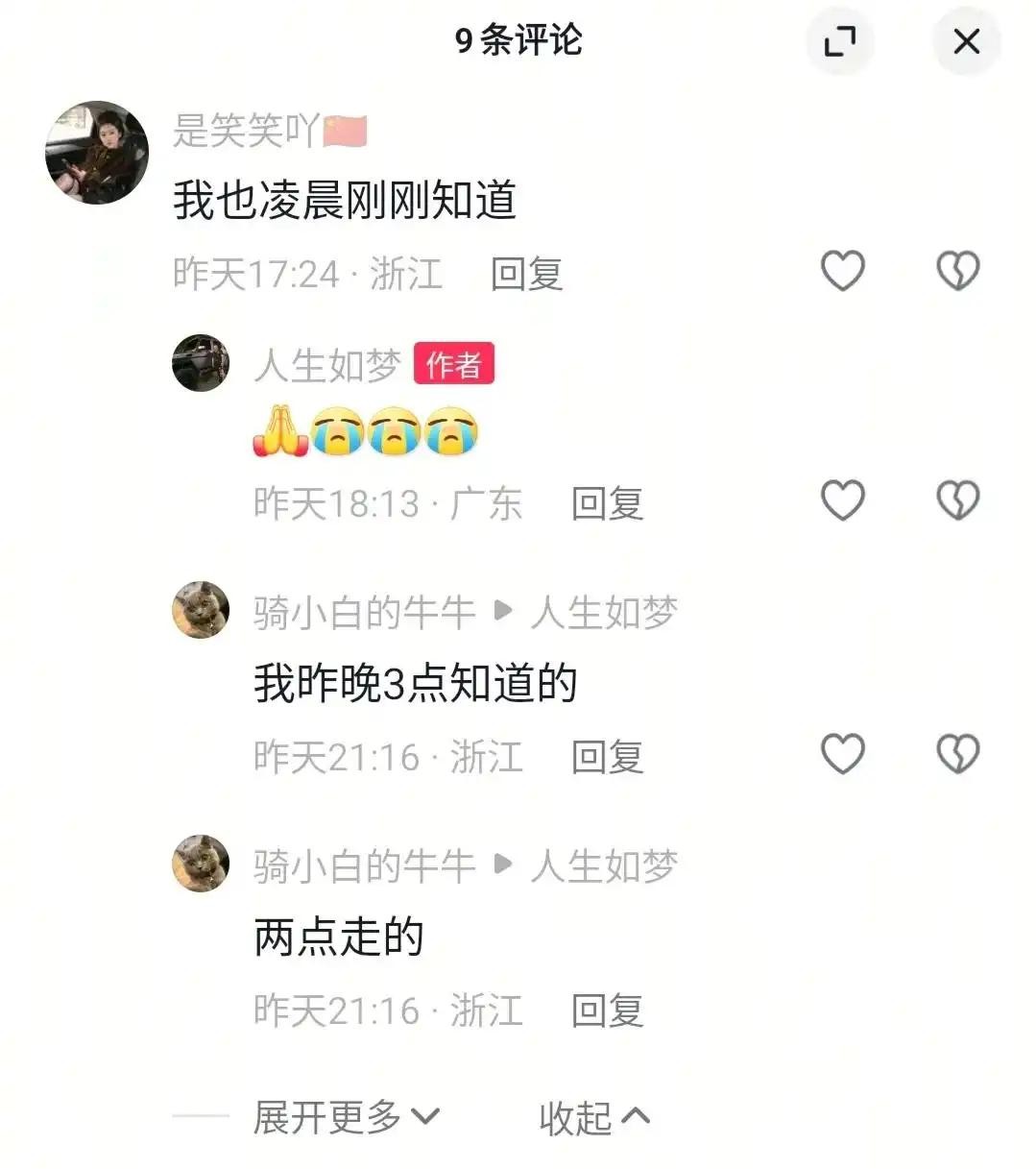Collapse replies with 收起

click(594, 1117)
